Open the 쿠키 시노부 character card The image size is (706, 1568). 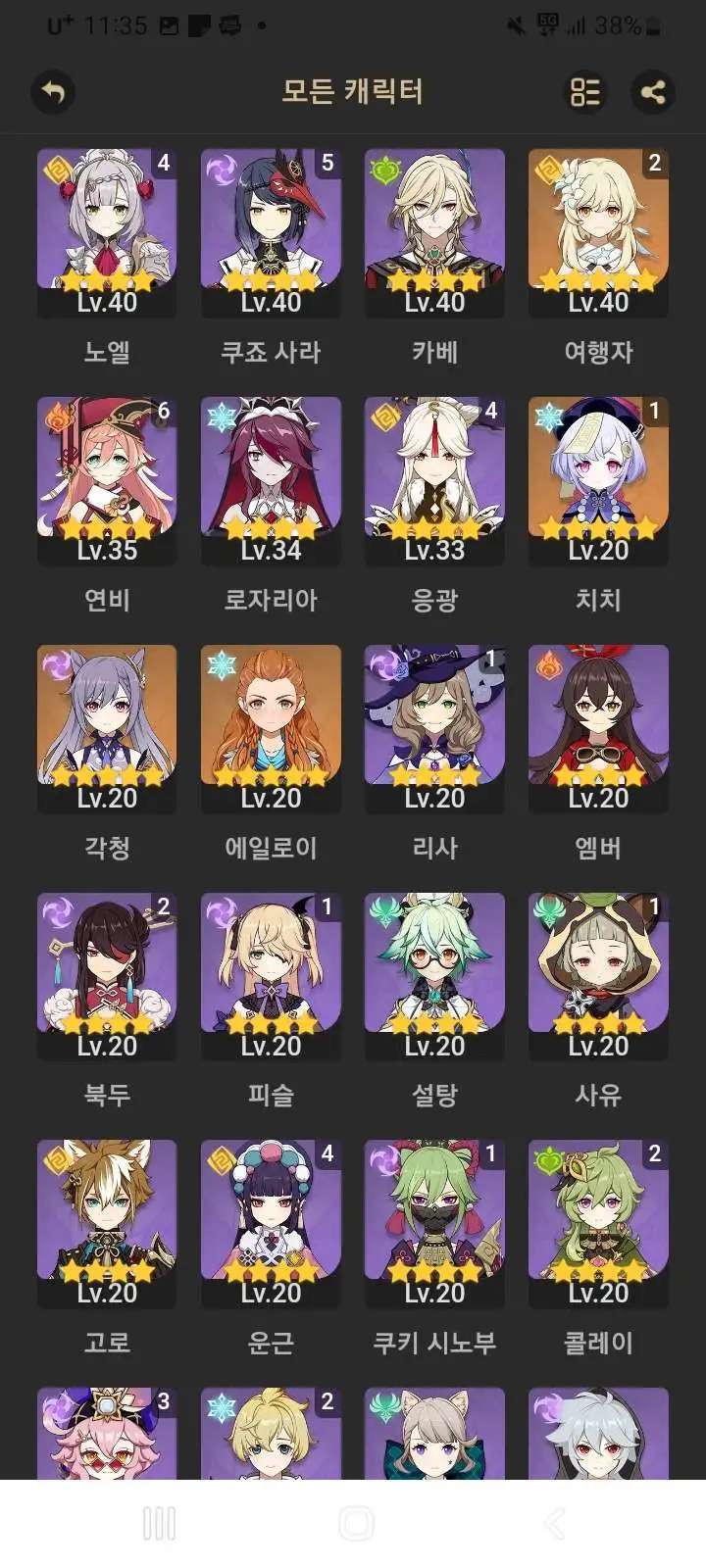click(434, 1223)
